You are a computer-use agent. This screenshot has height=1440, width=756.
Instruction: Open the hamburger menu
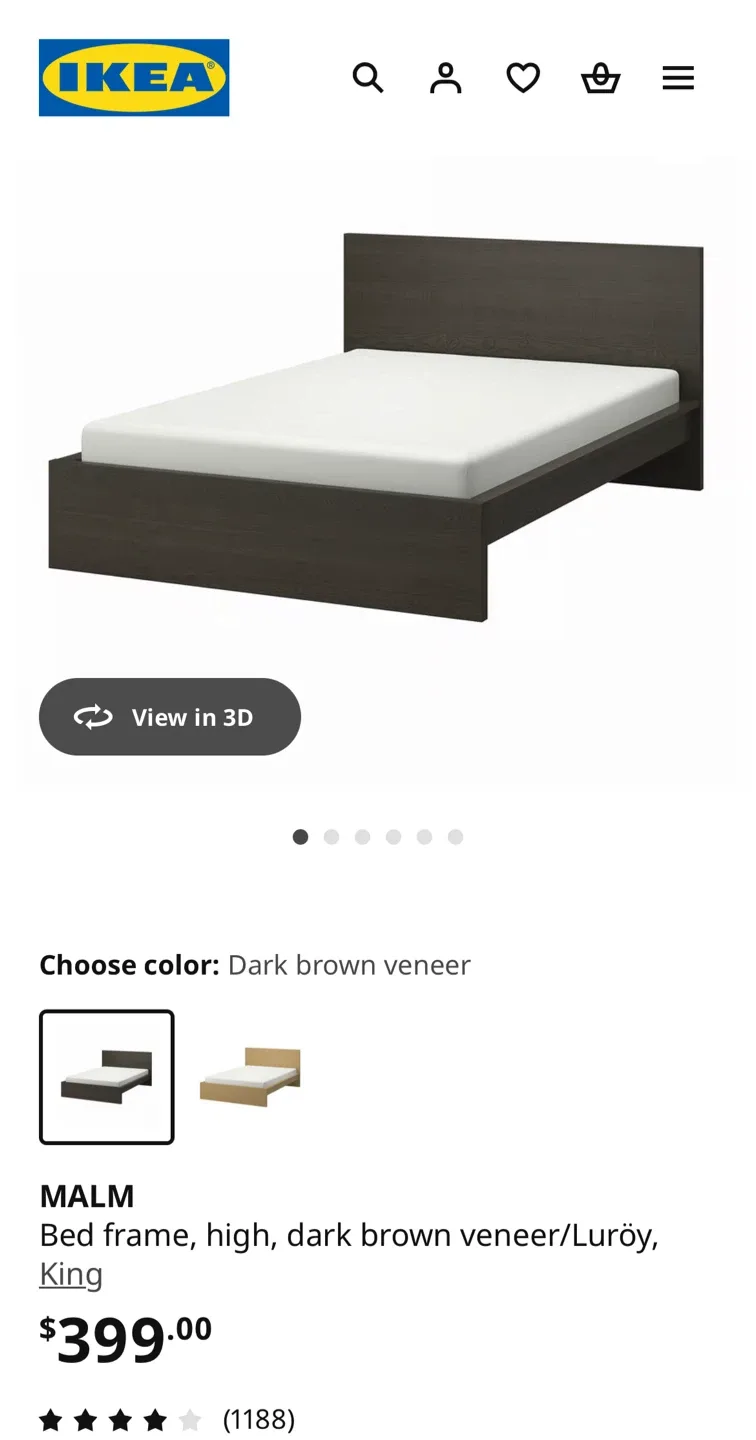[678, 78]
